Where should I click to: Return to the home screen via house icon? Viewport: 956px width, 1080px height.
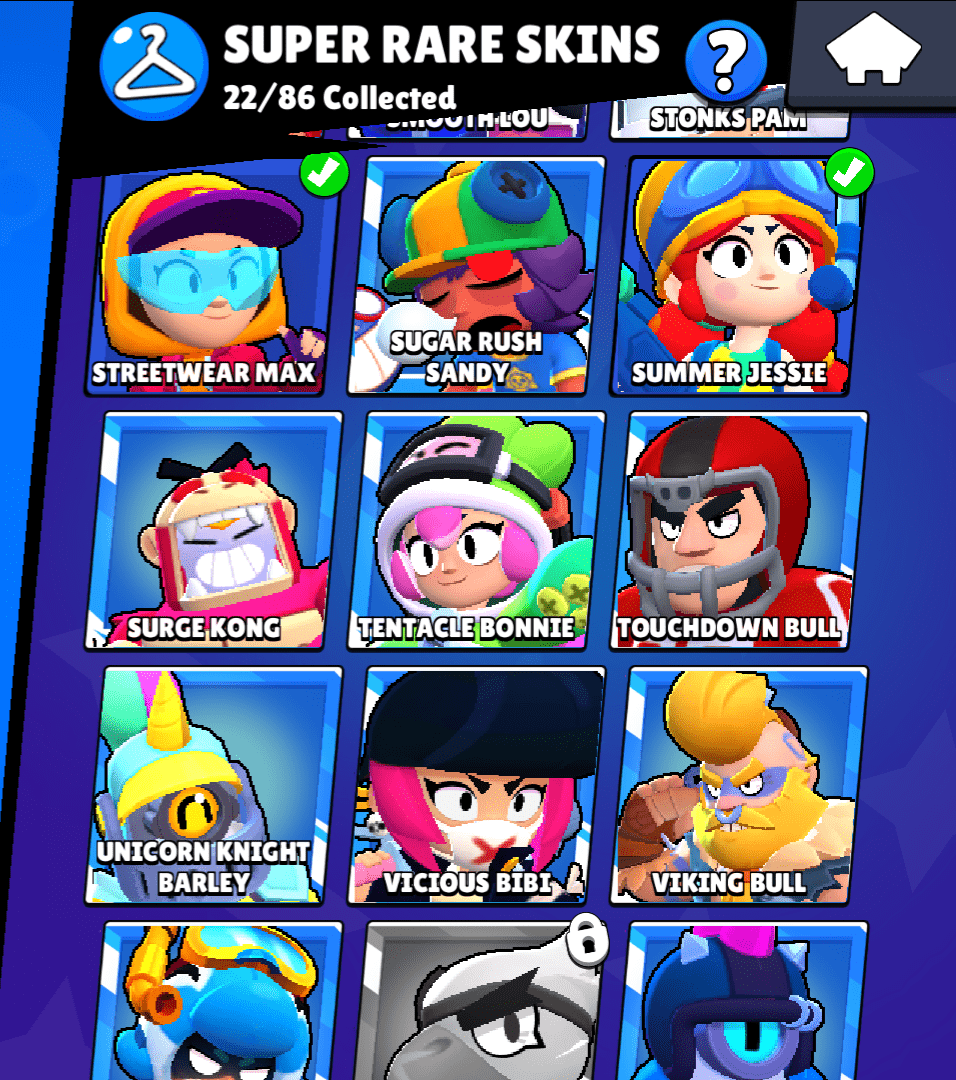coord(873,50)
